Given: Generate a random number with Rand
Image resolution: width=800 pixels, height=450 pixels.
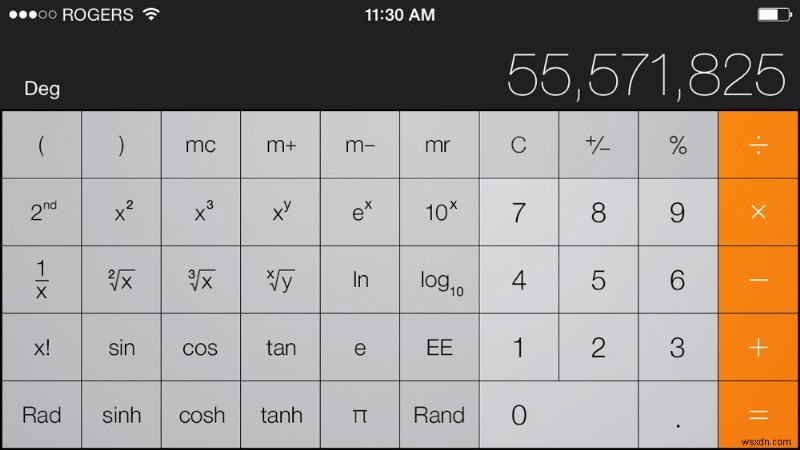Looking at the screenshot, I should (x=439, y=415).
